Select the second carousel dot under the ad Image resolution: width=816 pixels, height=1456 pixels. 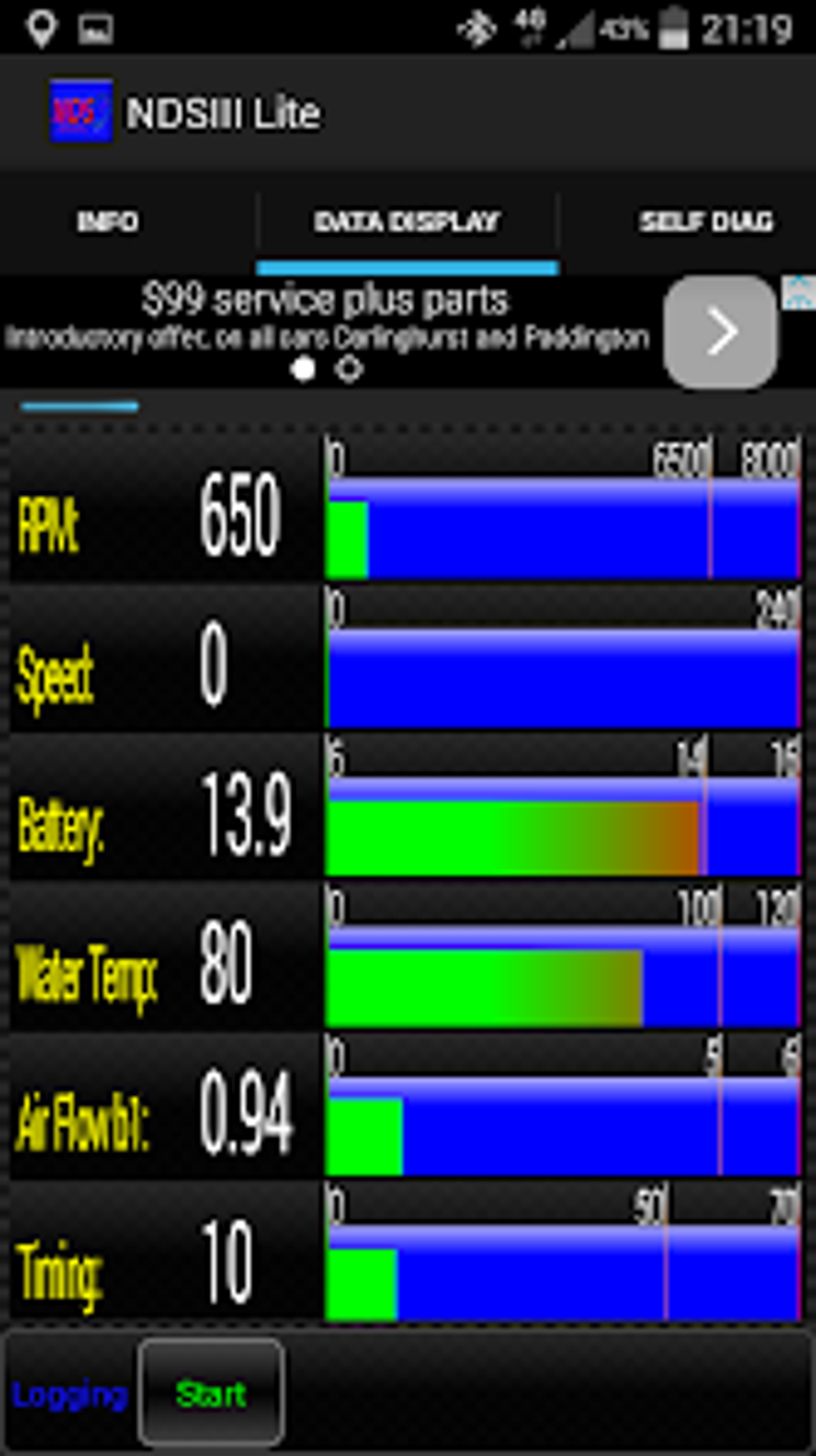(x=347, y=369)
